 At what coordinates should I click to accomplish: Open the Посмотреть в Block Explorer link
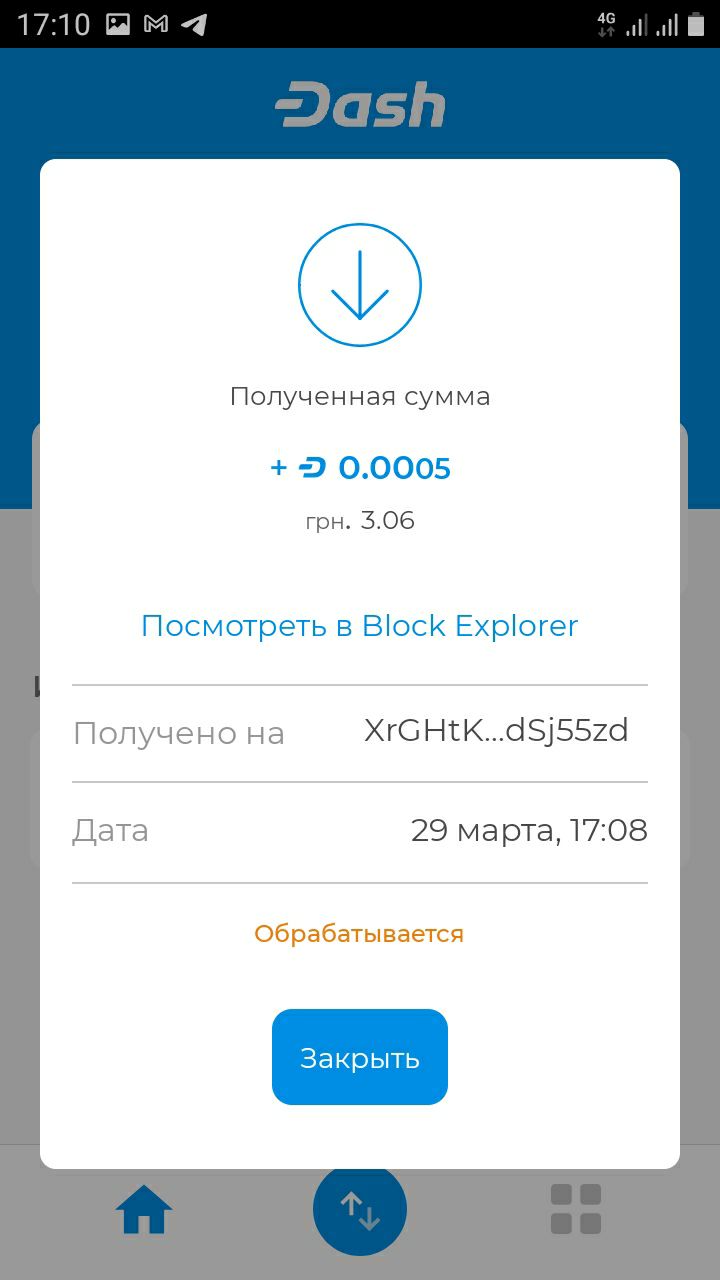click(x=360, y=626)
